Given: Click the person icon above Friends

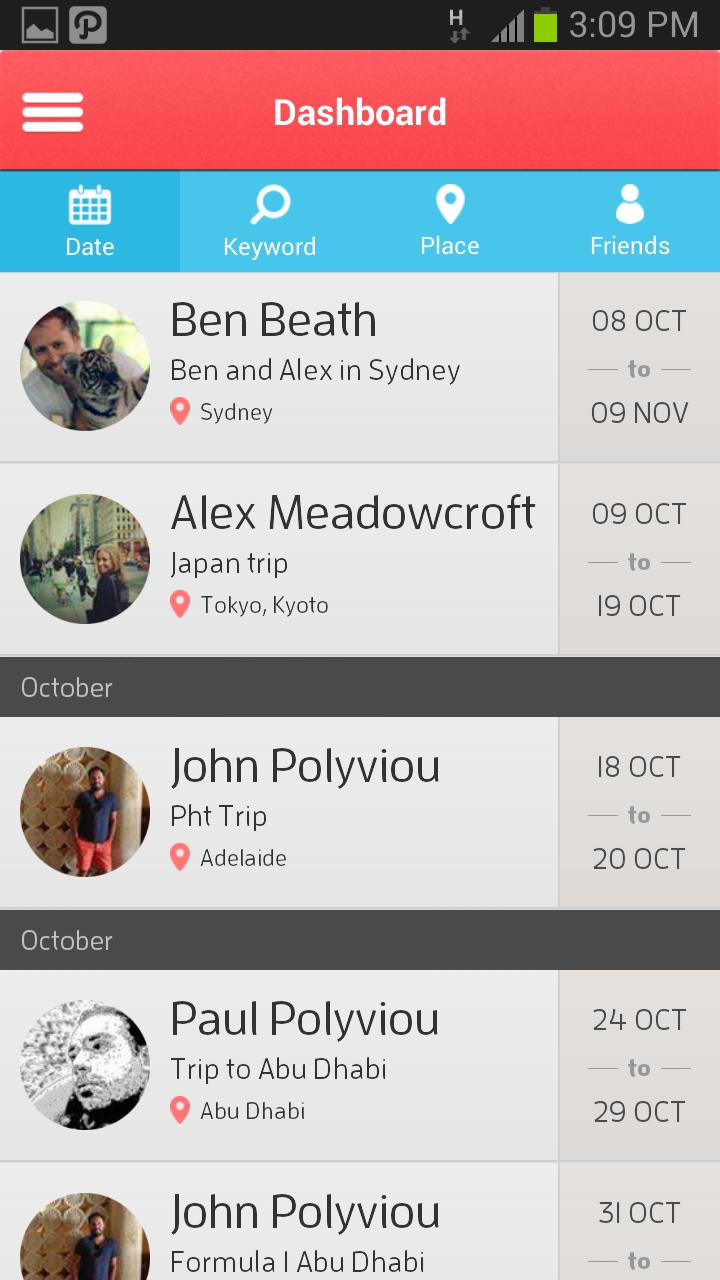Looking at the screenshot, I should pos(629,204).
